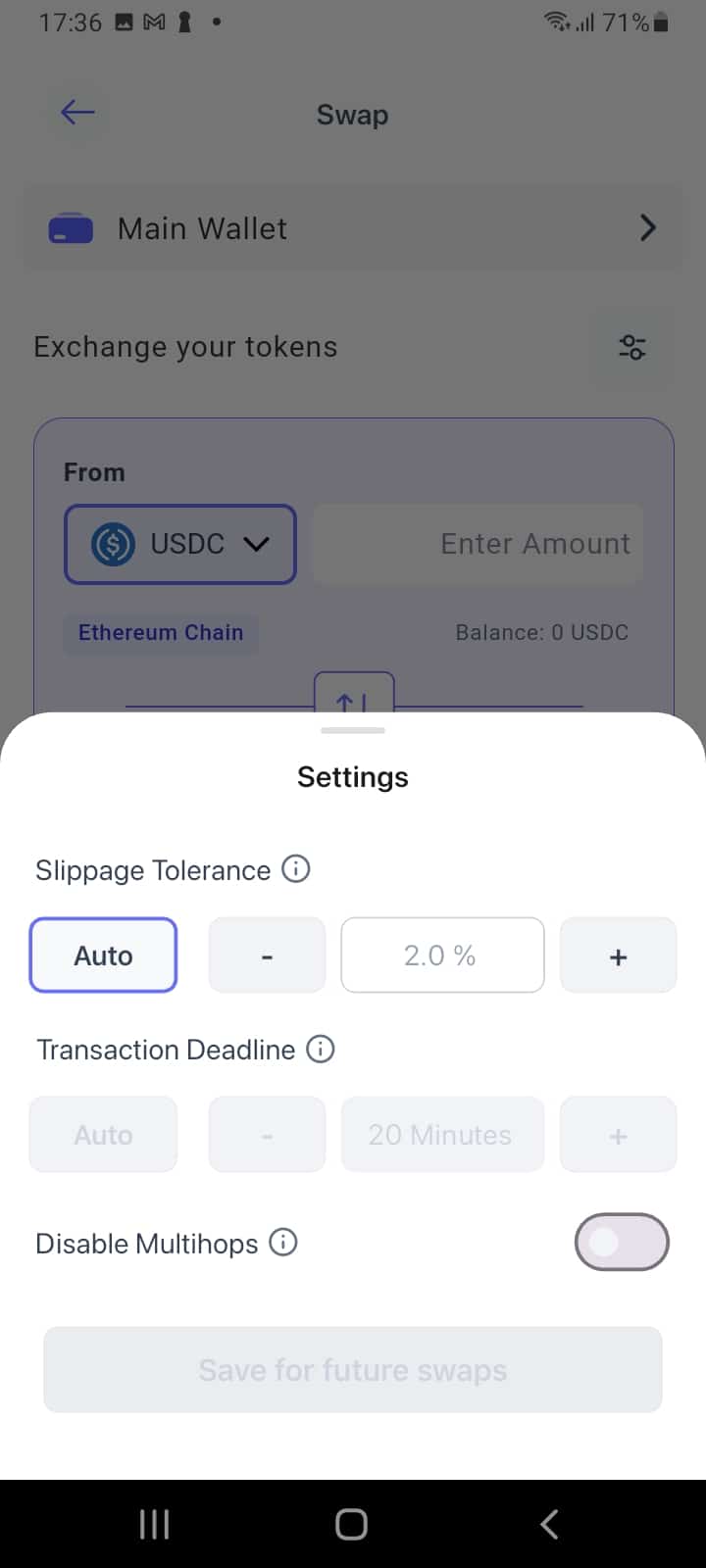Screen dimensions: 706x1568
Task: Open the swap settings filter icon
Action: coord(632,347)
